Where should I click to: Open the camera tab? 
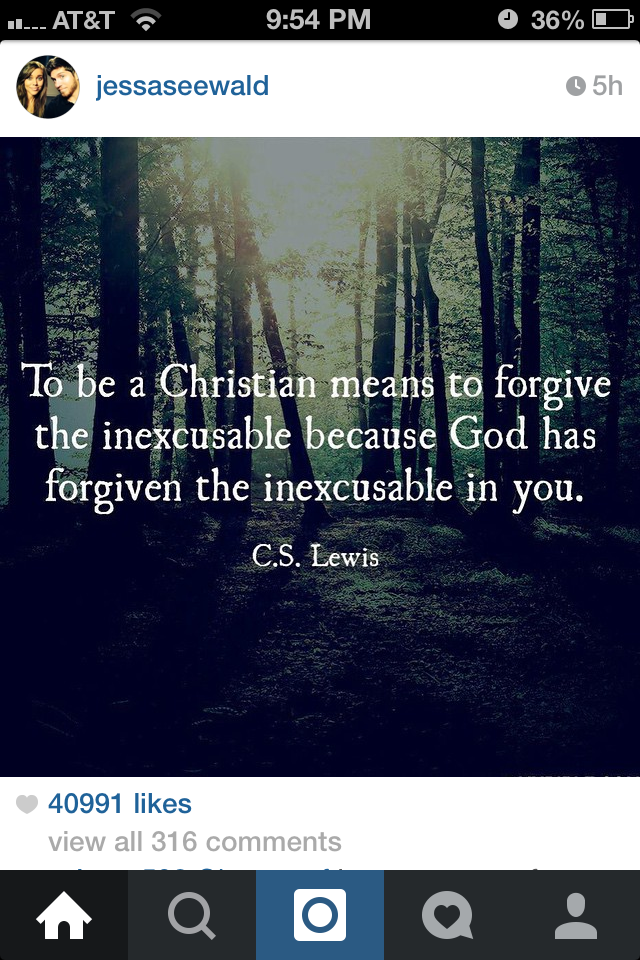click(320, 915)
